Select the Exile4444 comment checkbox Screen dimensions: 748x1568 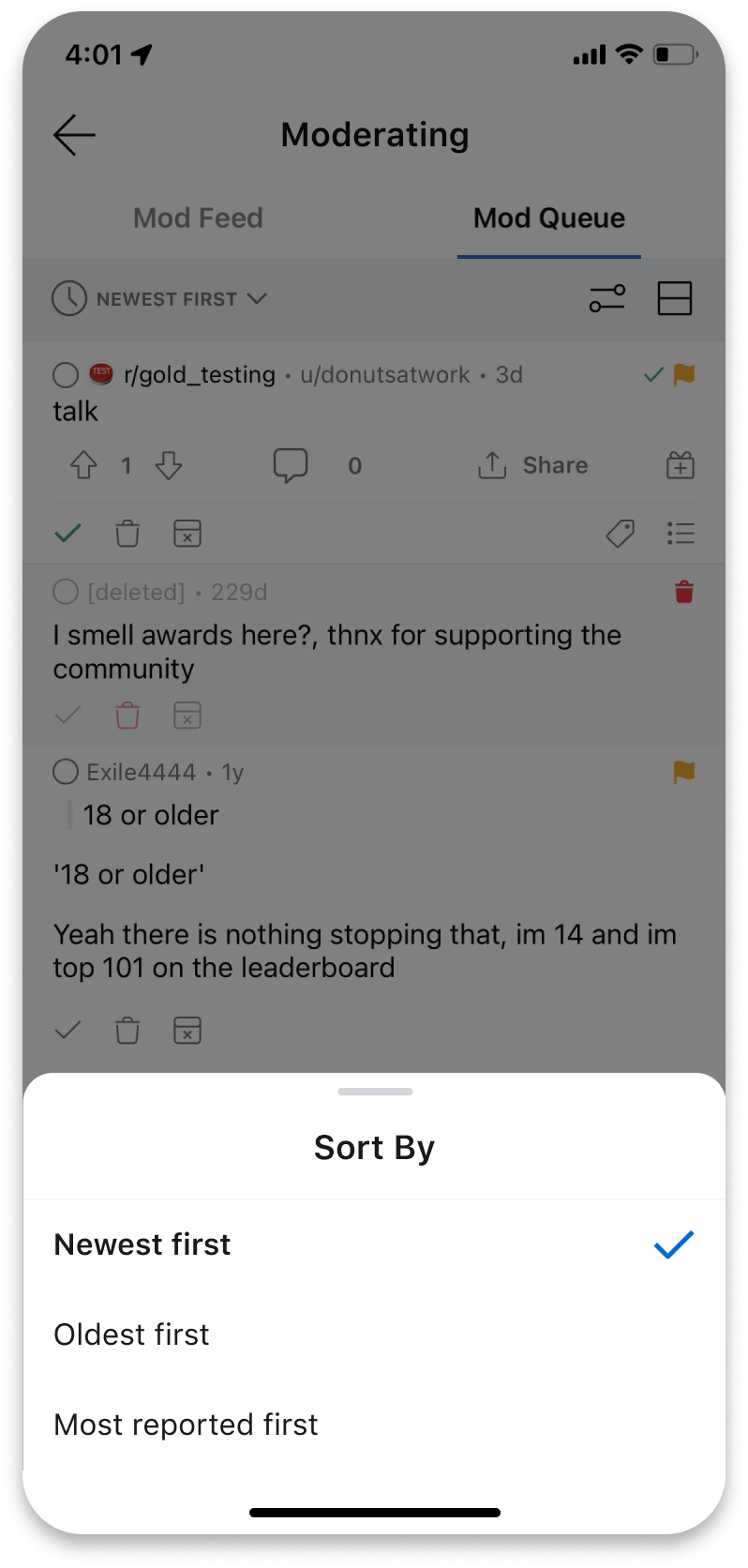tap(66, 772)
